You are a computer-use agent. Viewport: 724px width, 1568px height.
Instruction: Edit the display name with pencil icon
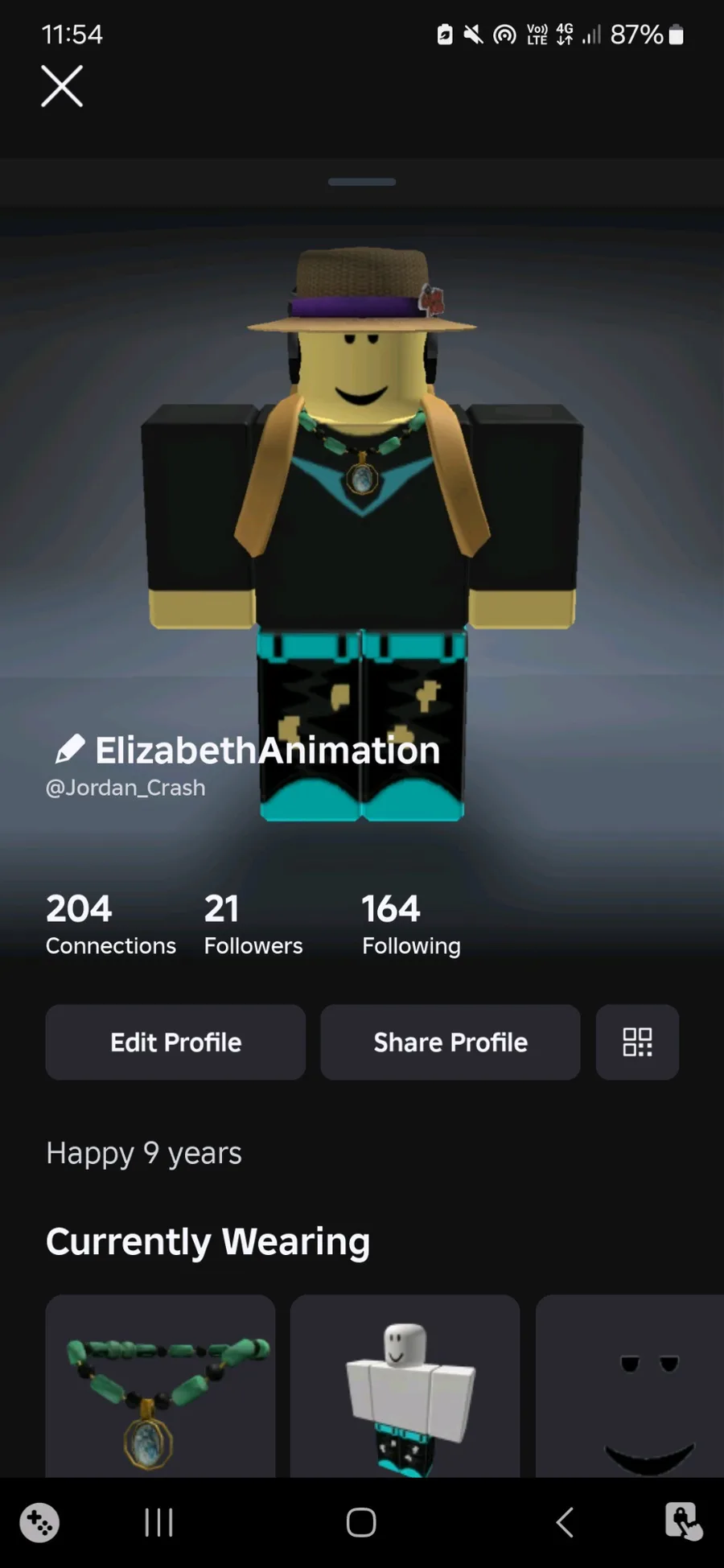point(70,749)
